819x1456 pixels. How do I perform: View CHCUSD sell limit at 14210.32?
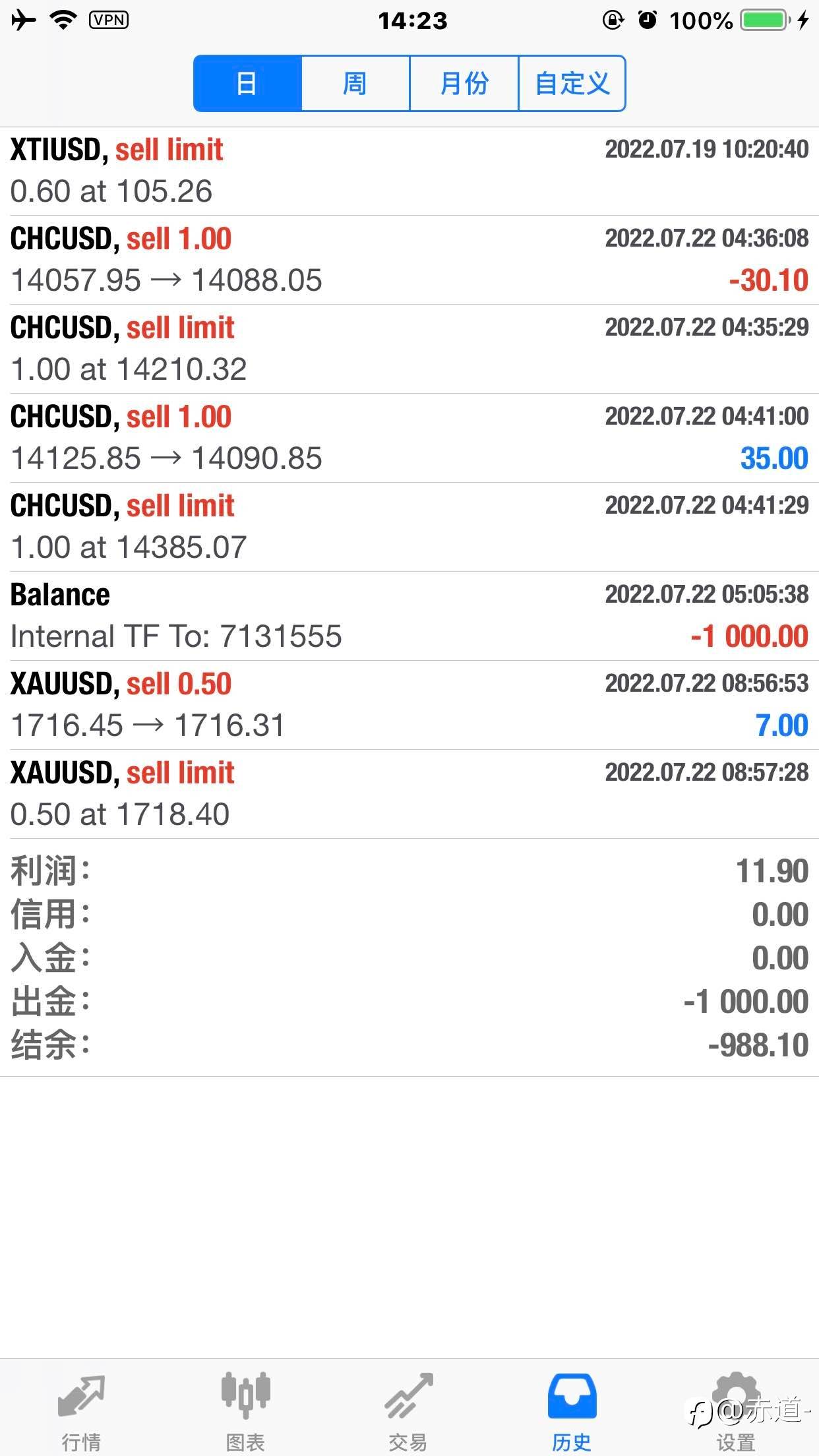pyautogui.click(x=409, y=349)
